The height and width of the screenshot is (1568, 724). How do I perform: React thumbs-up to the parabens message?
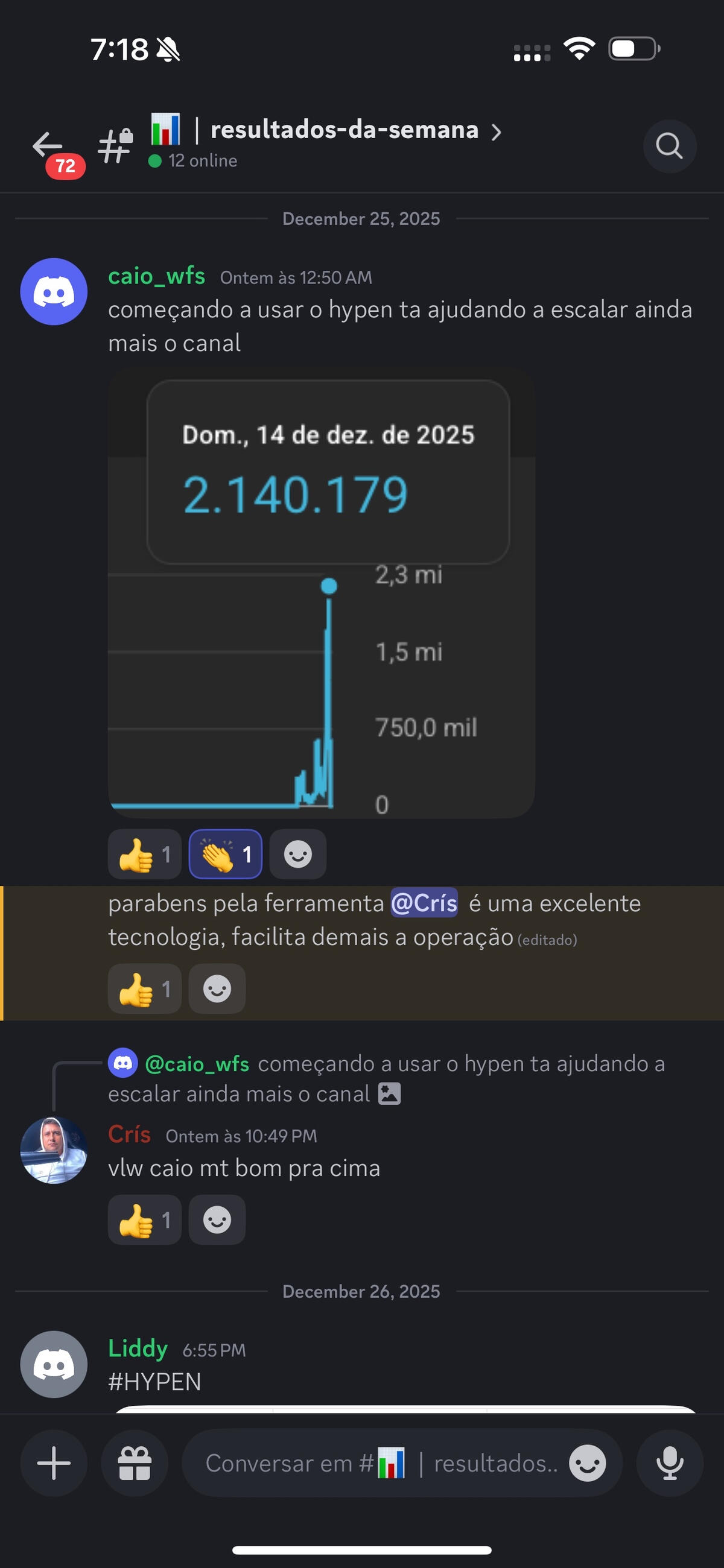[144, 988]
